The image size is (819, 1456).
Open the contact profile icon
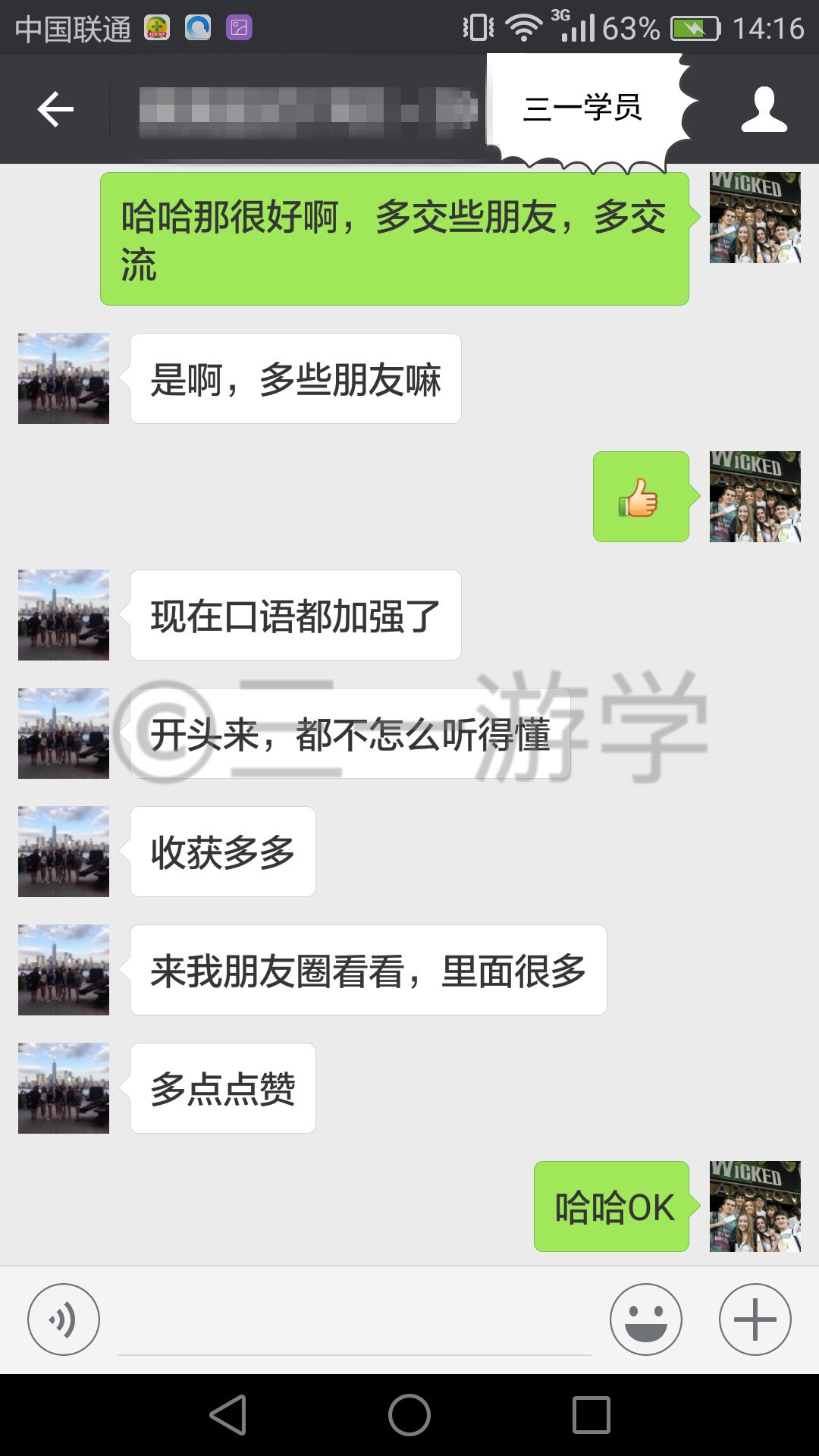point(764,109)
